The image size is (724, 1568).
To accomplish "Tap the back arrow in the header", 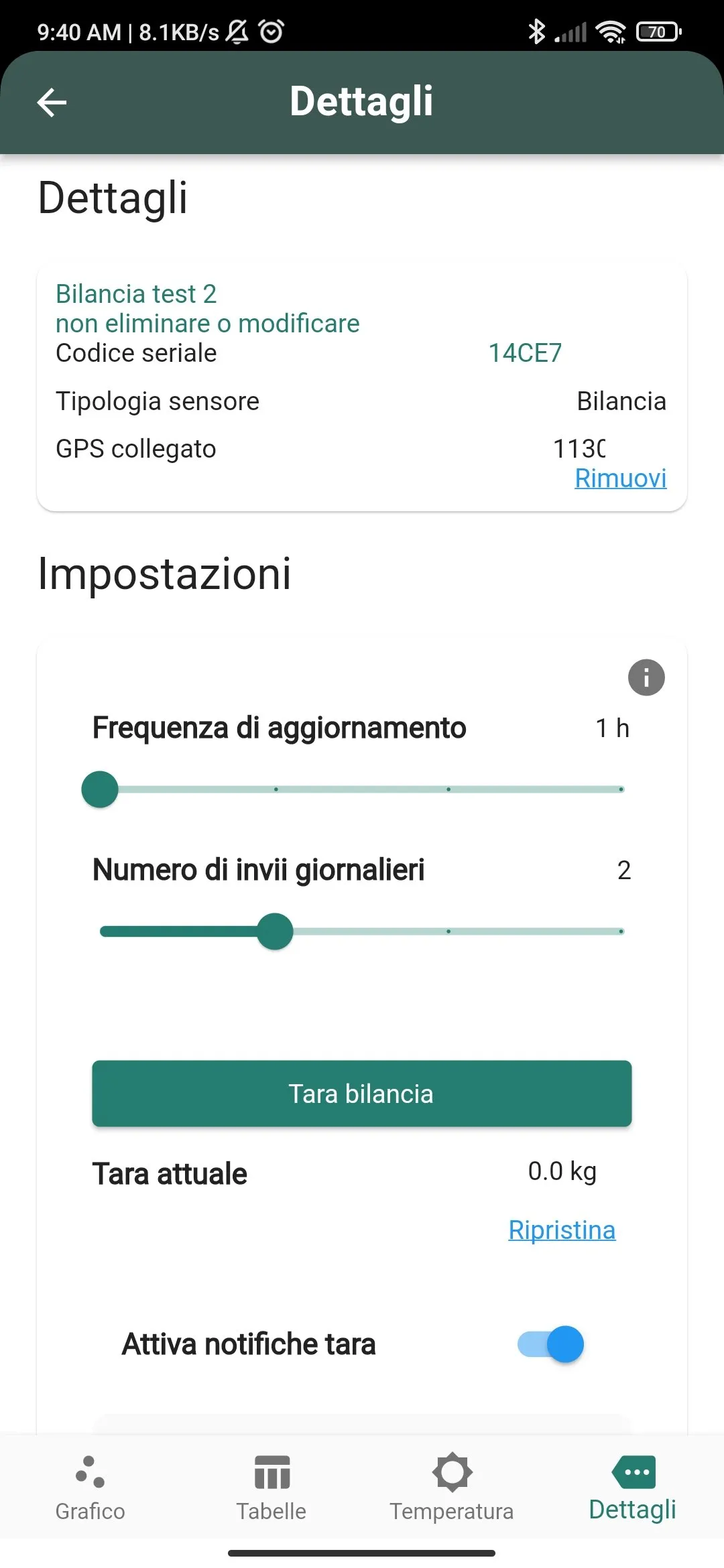I will [51, 102].
